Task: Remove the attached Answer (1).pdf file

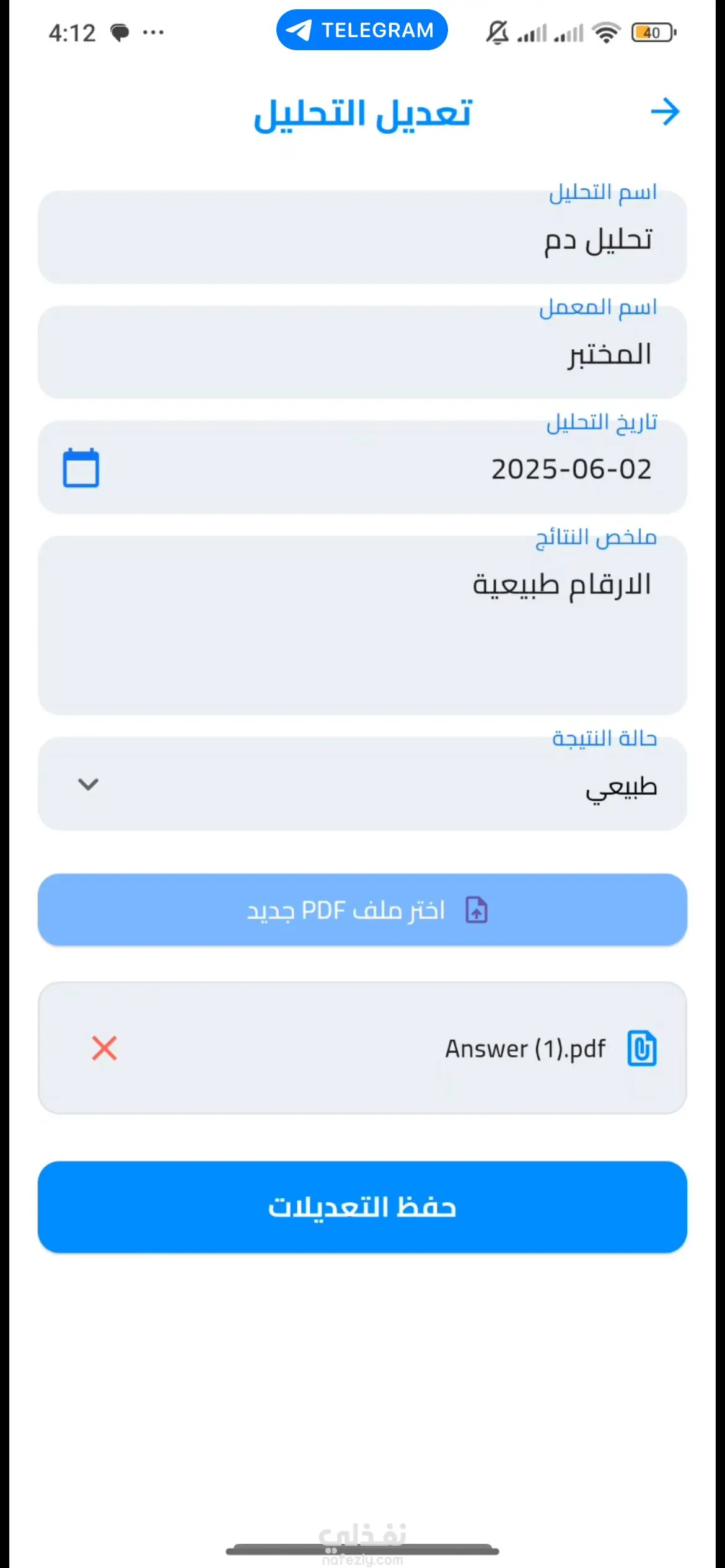Action: tap(104, 1048)
